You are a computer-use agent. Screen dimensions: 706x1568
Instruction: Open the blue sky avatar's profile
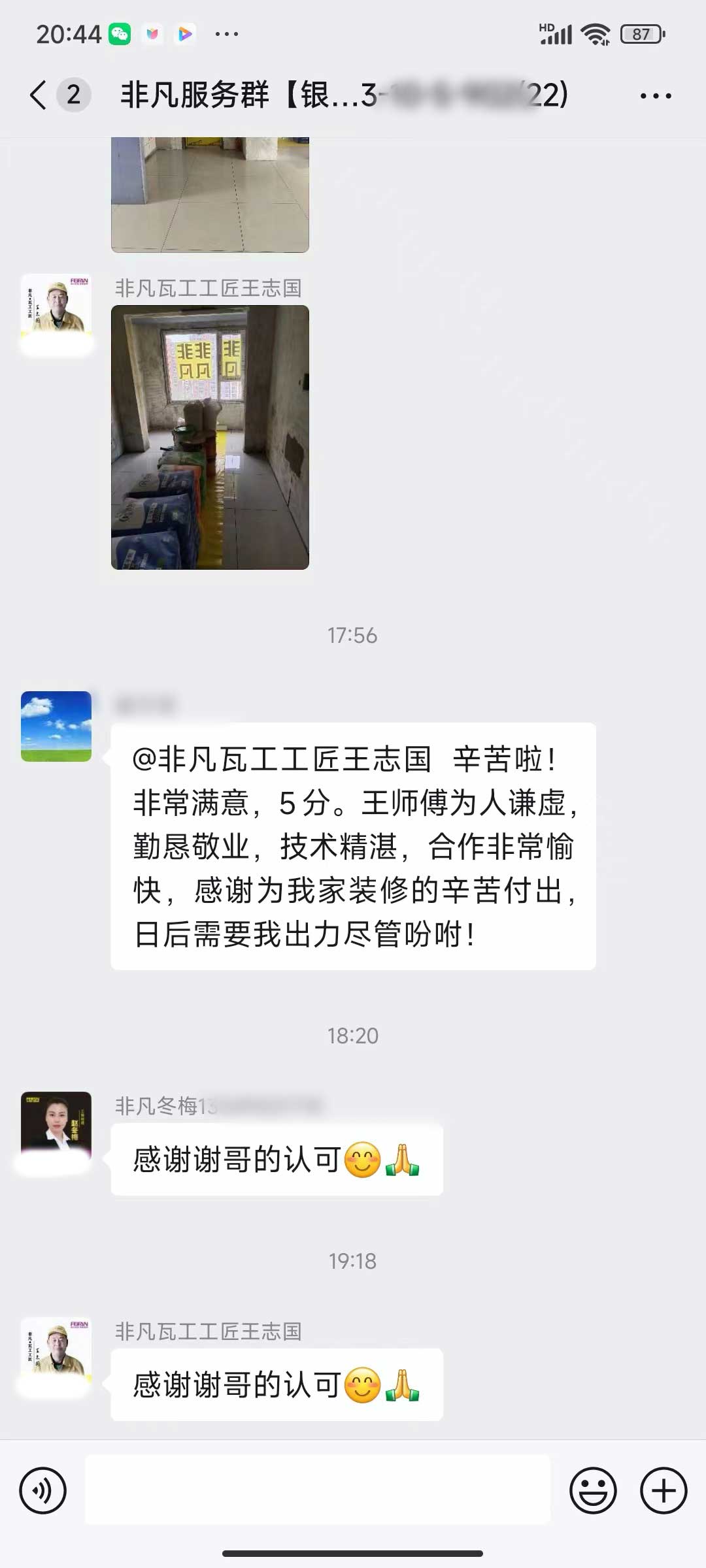click(56, 726)
